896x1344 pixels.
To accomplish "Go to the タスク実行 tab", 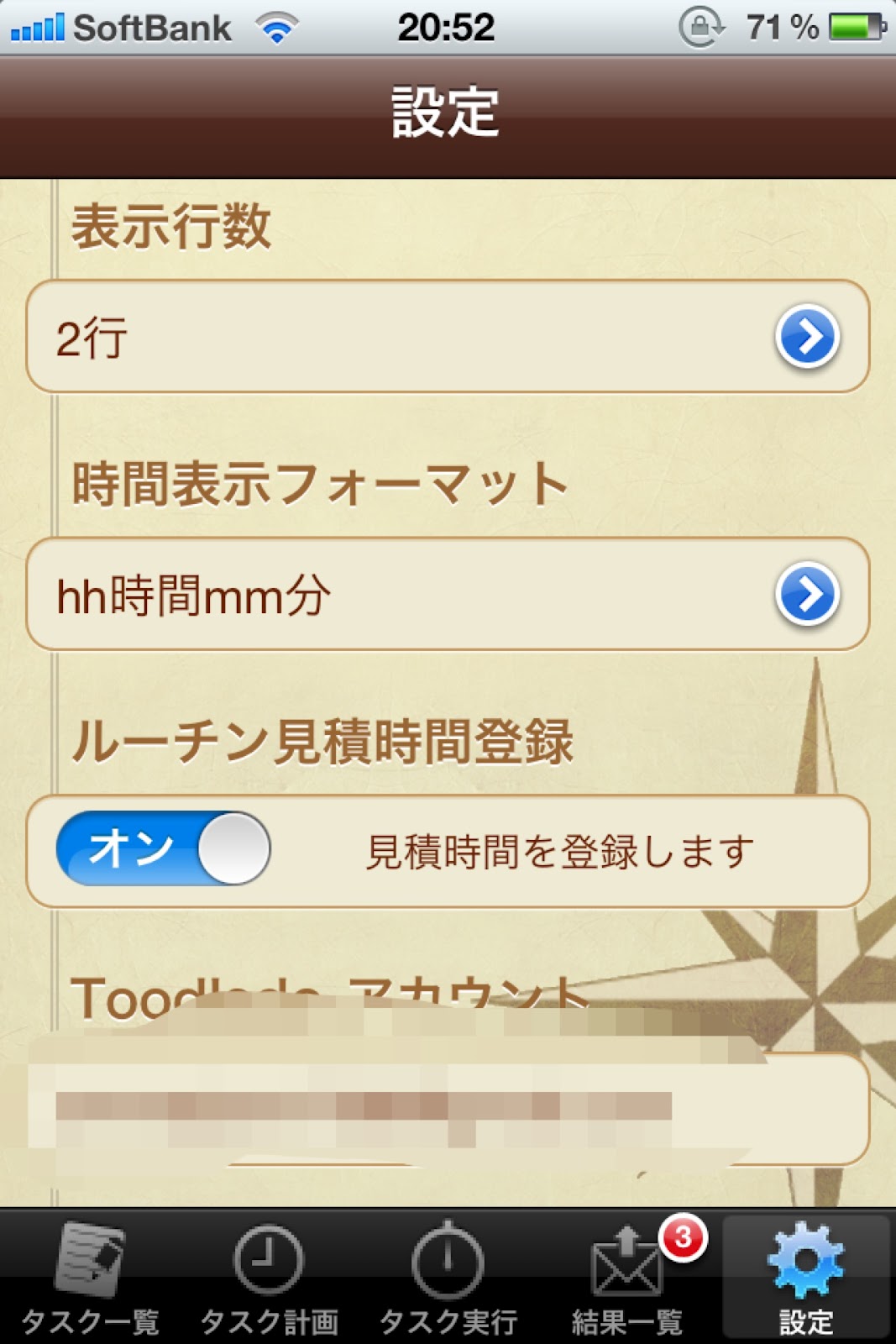I will 448,1277.
